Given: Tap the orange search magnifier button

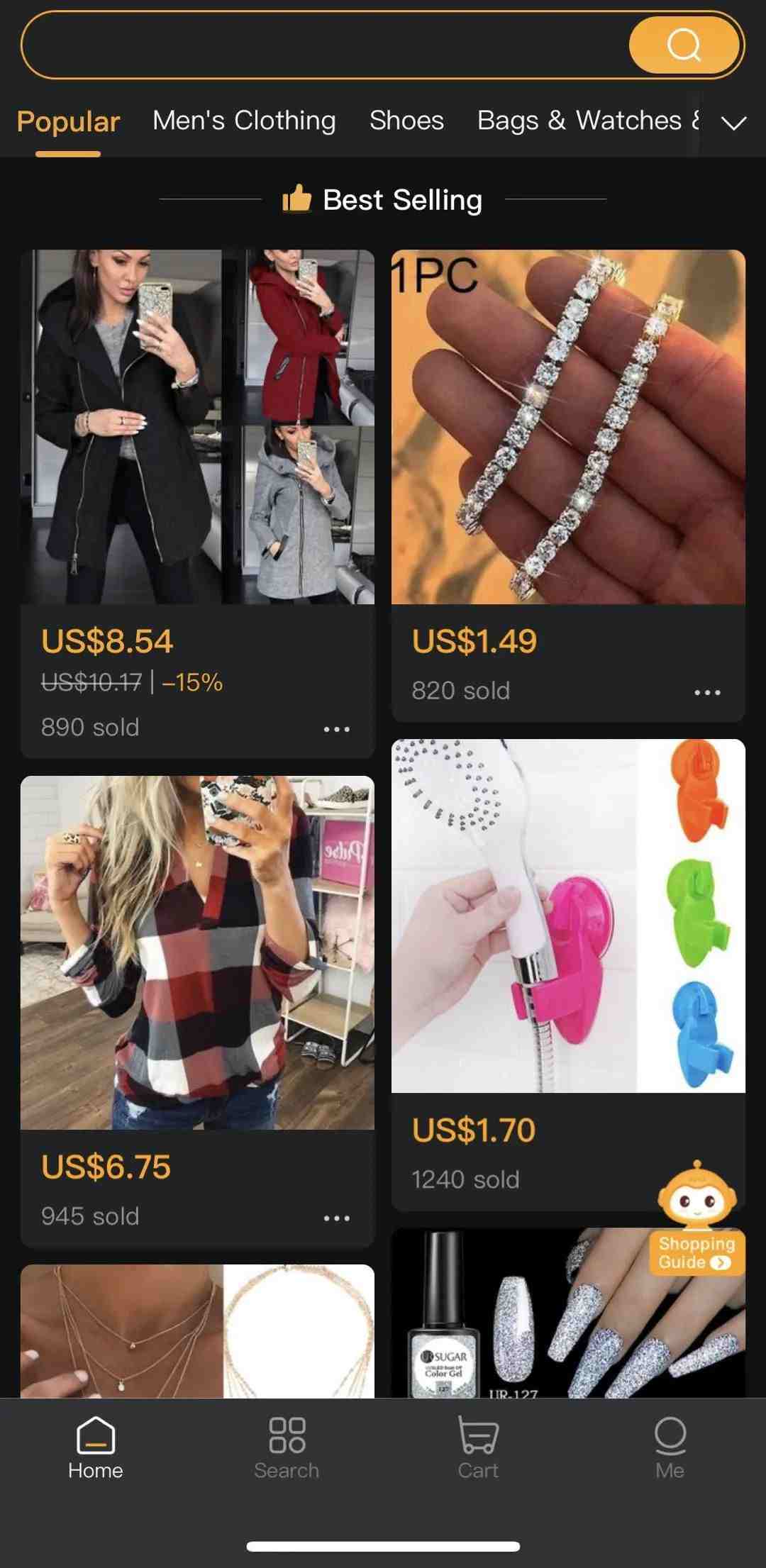Looking at the screenshot, I should (x=684, y=45).
